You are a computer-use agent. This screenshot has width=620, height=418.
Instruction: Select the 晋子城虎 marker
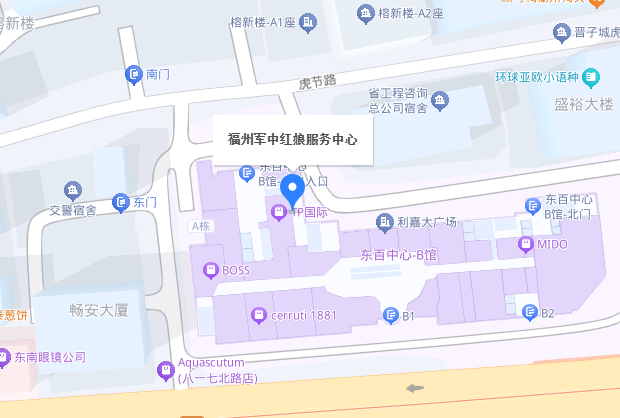[563, 33]
